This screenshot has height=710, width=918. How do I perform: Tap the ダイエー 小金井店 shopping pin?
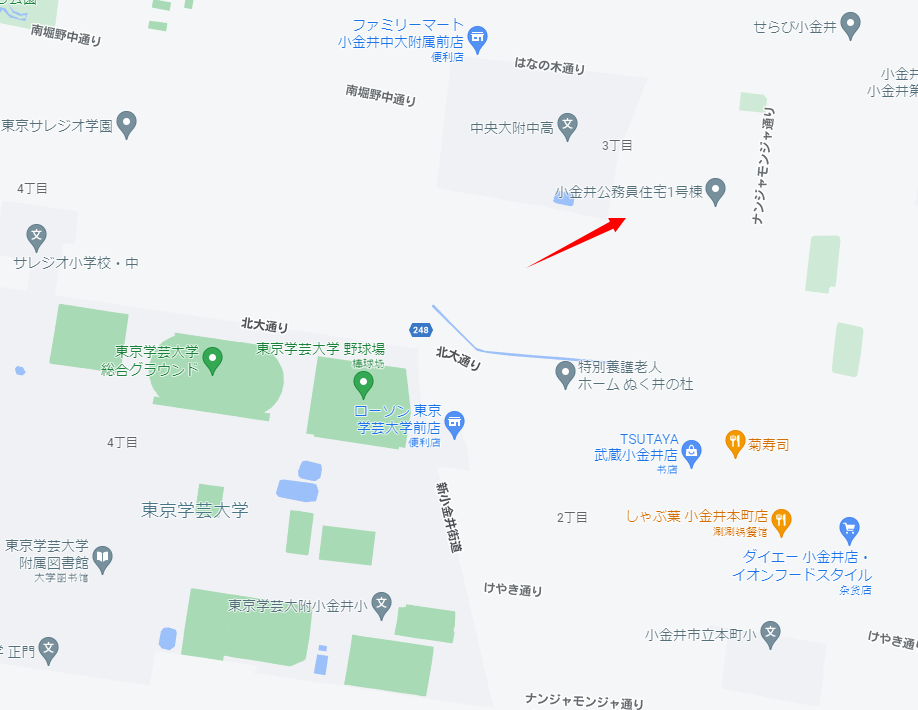click(849, 528)
